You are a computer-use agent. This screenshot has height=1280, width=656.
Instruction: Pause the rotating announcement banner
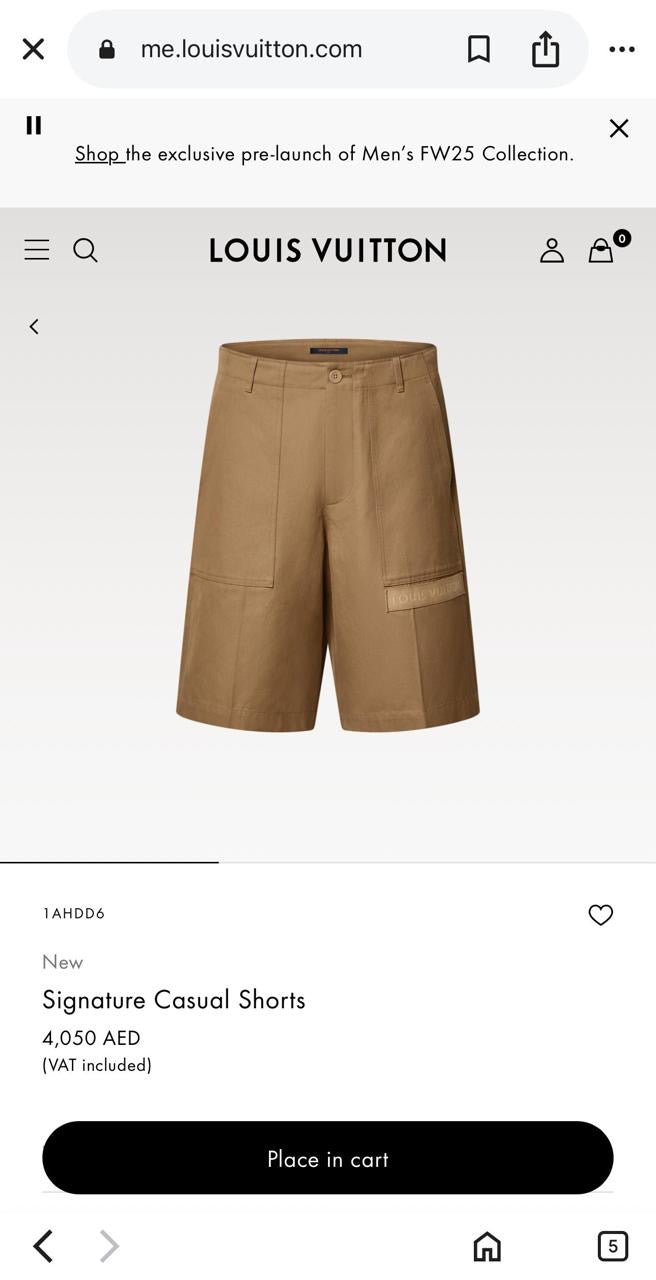point(34,125)
